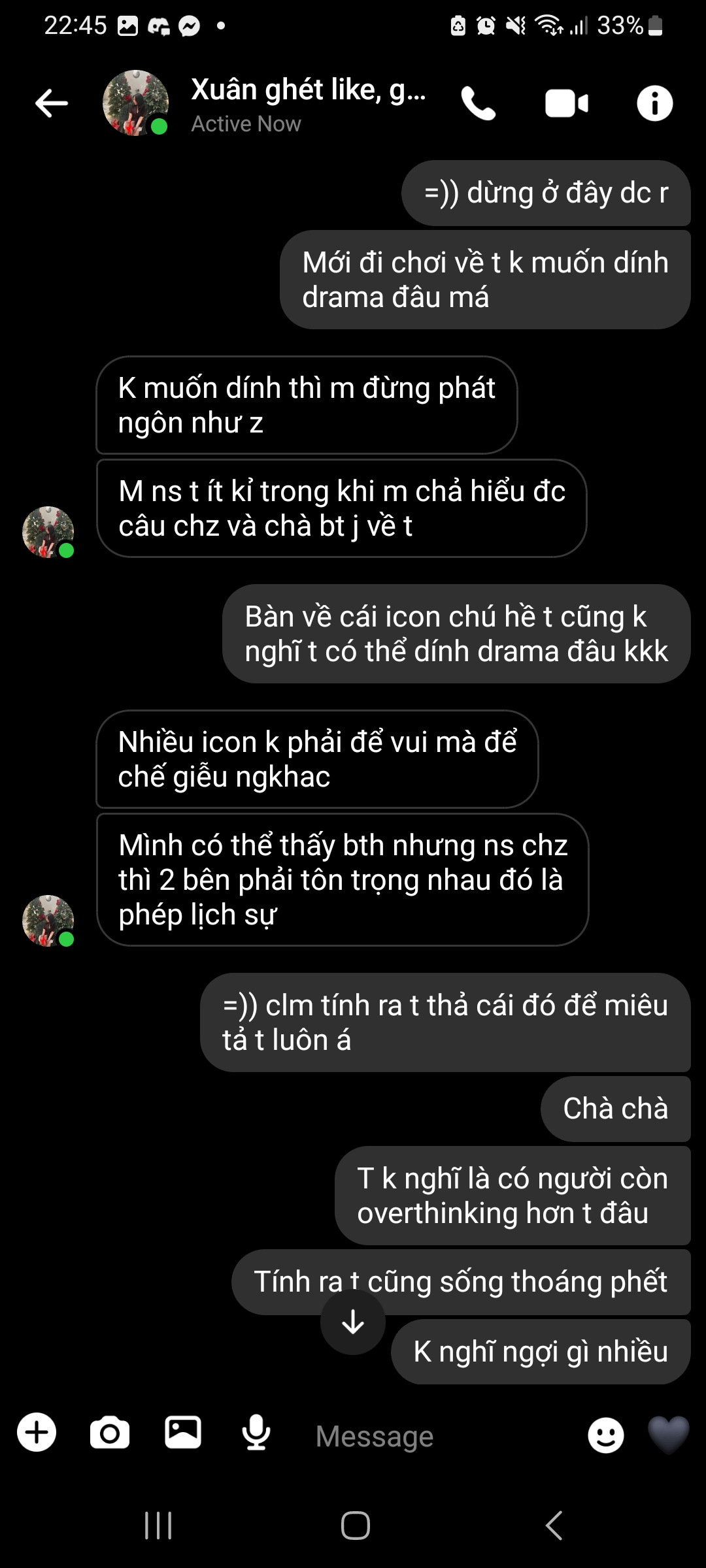Send the black heart reaction
The image size is (706, 1568).
[x=668, y=1434]
